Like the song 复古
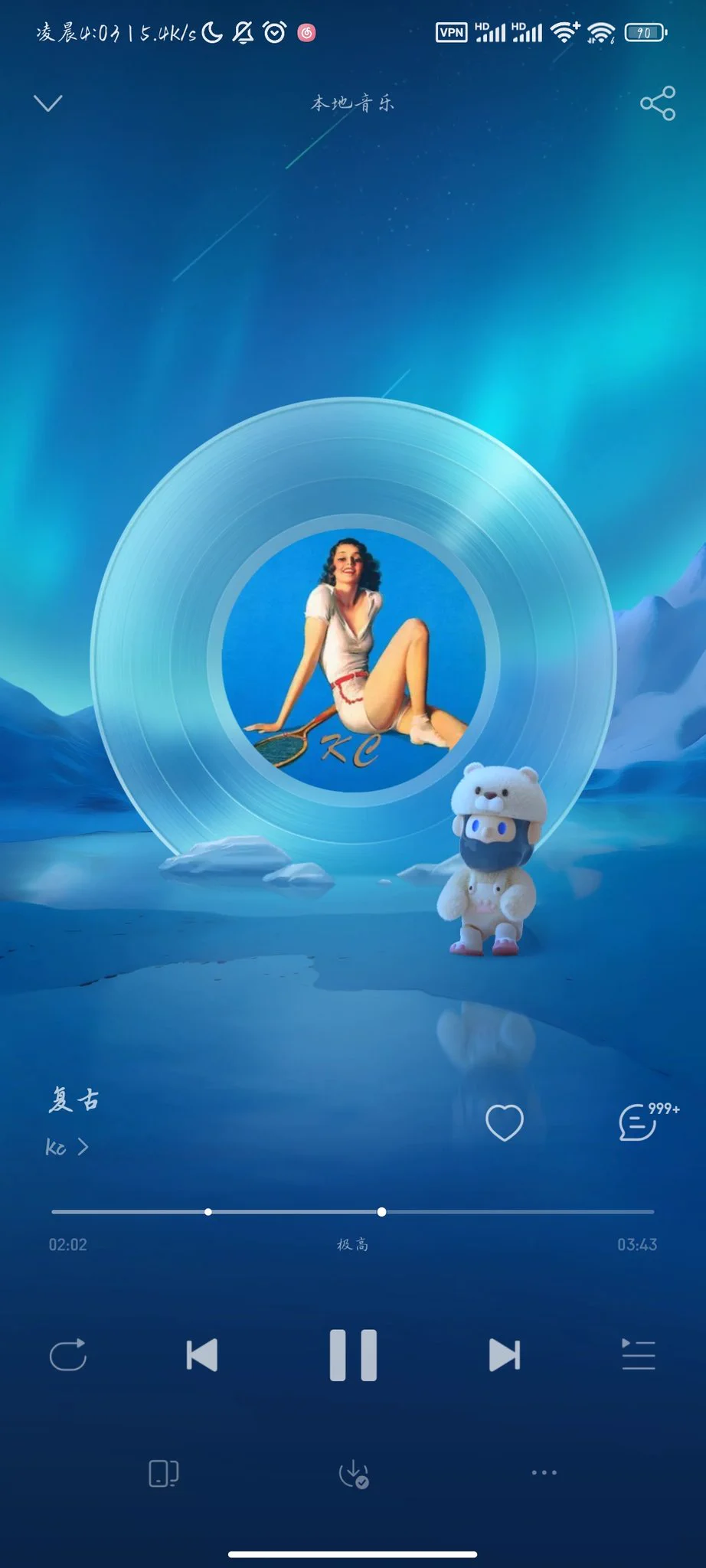Image resolution: width=706 pixels, height=1568 pixels. pos(505,1123)
